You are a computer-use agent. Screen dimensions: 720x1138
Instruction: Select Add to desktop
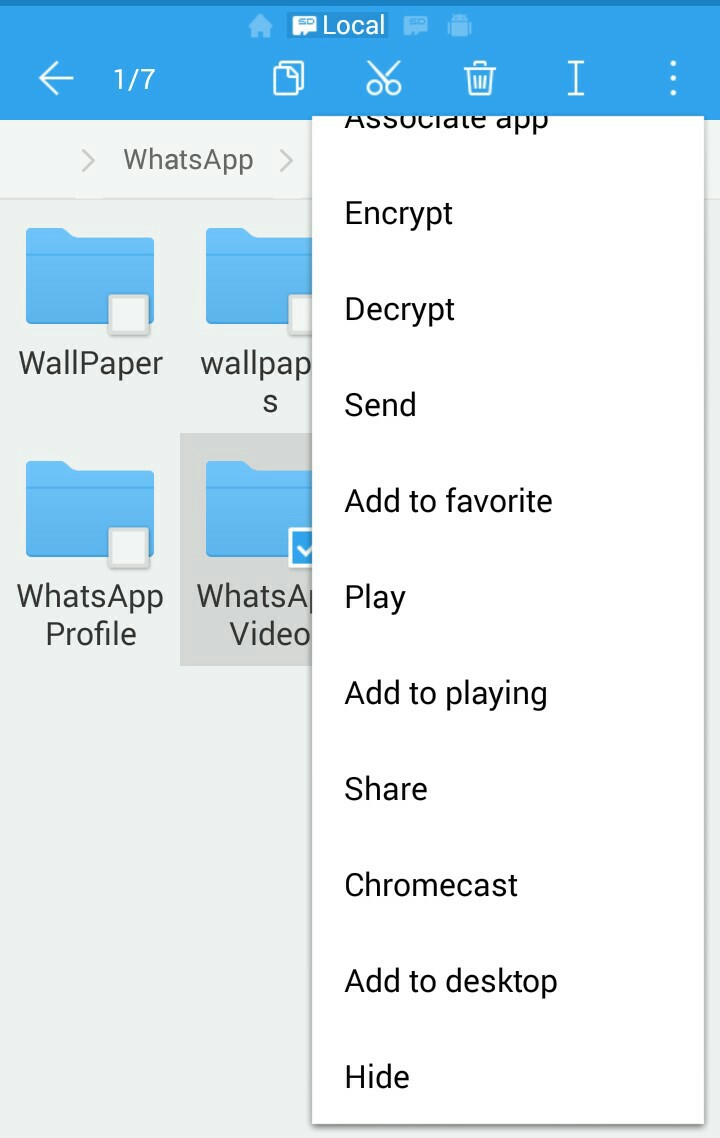(451, 981)
